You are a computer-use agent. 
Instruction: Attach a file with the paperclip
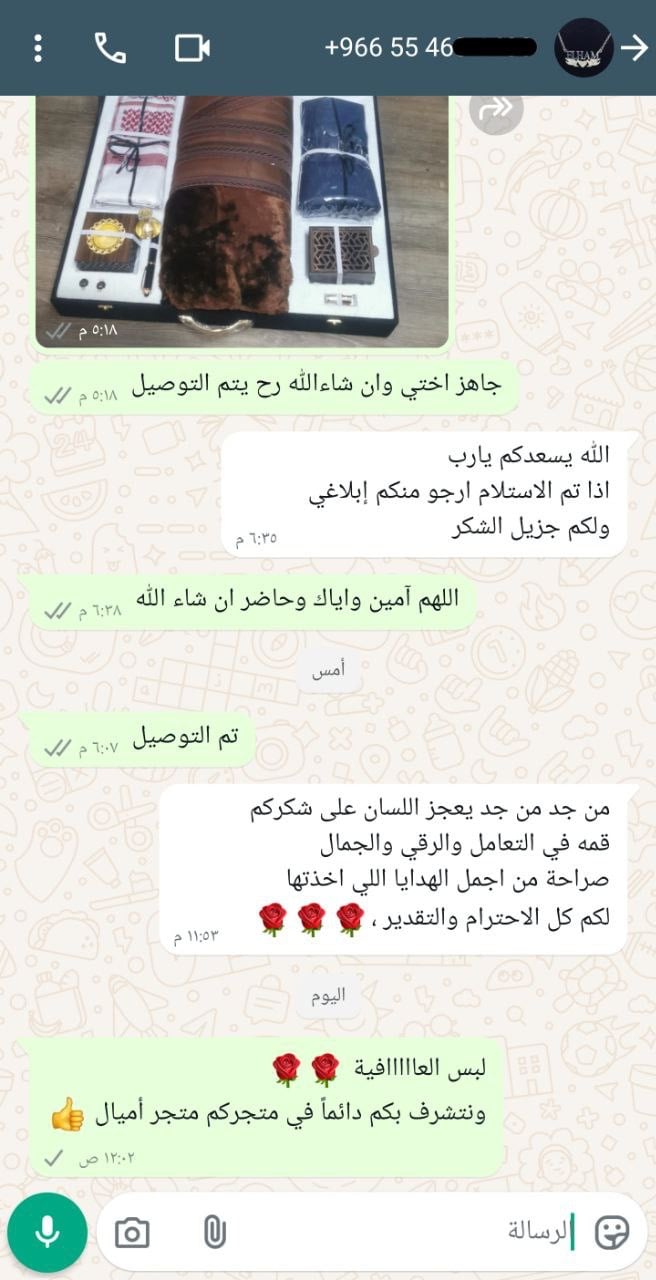pos(213,1233)
